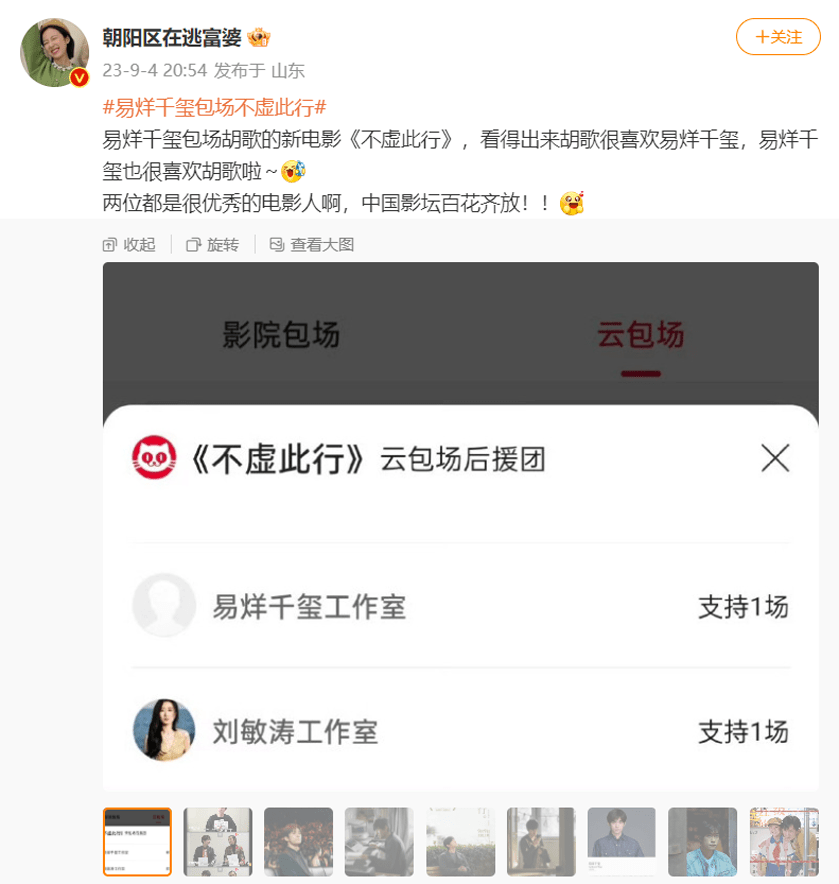This screenshot has height=884, width=839.
Task: Rotate the image with 旋转
Action: 213,245
